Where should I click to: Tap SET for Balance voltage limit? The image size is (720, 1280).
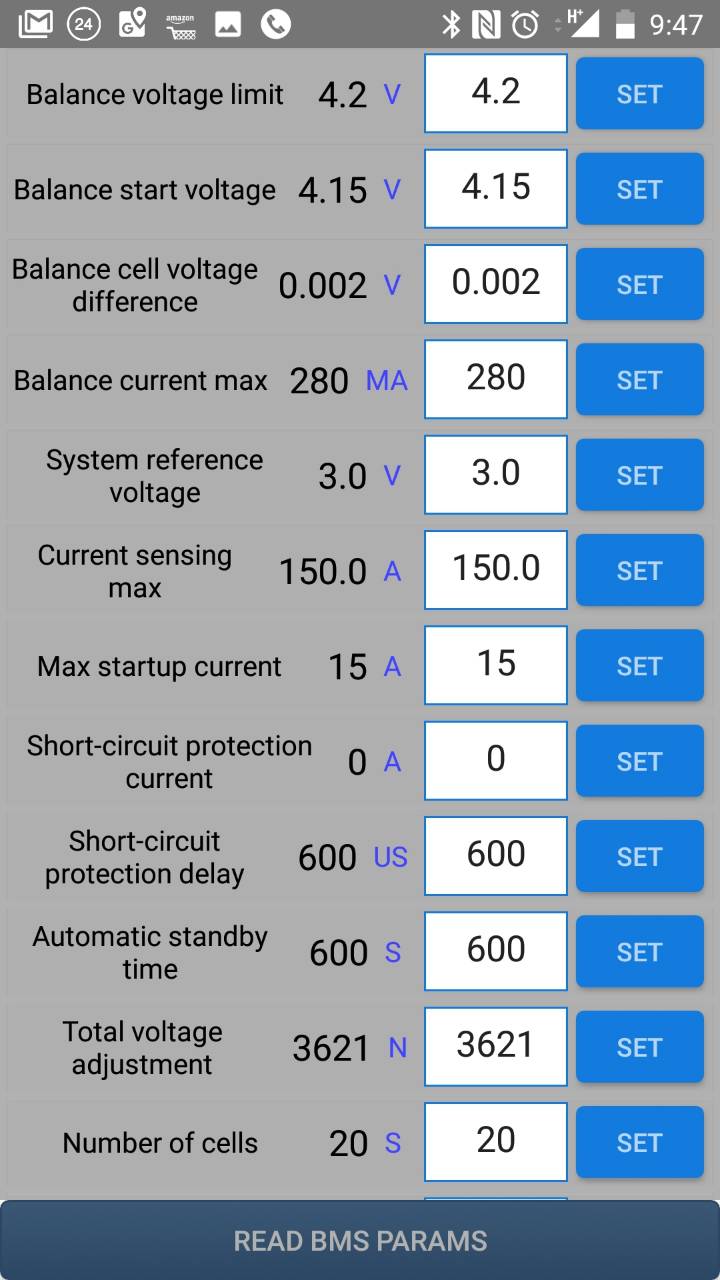639,94
